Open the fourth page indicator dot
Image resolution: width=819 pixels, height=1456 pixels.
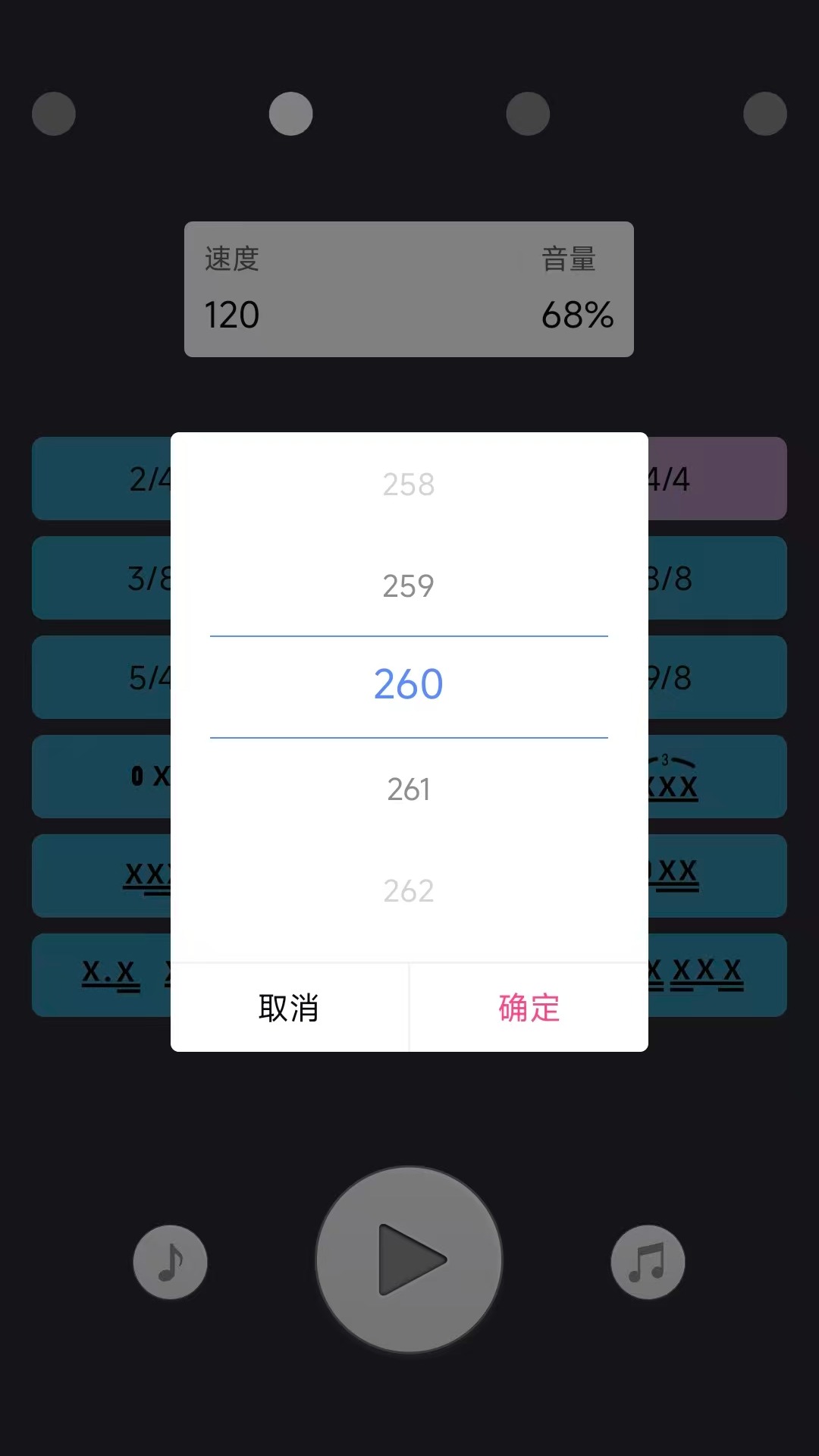point(766,113)
